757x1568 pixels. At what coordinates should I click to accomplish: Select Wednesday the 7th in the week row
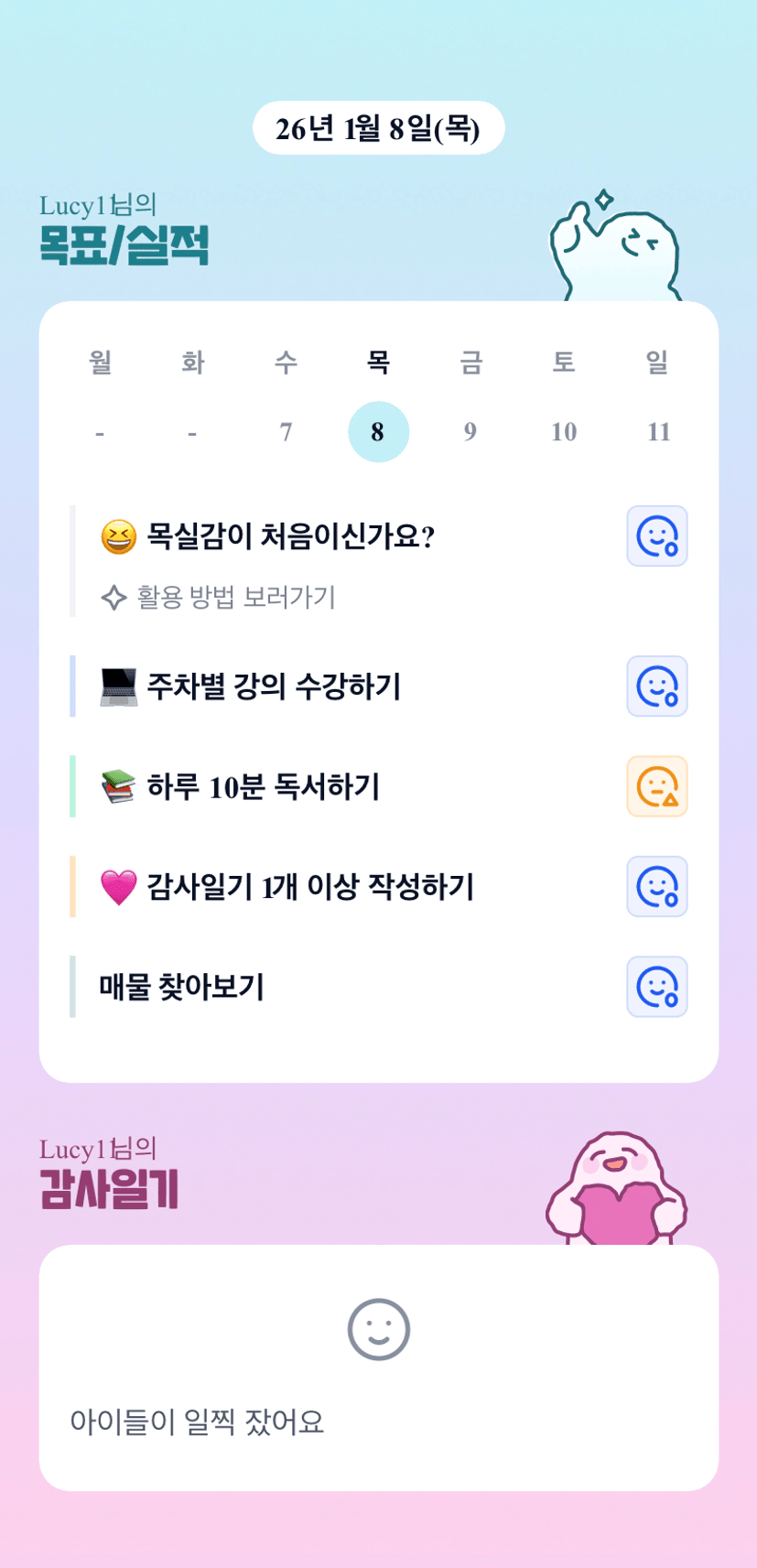point(286,432)
